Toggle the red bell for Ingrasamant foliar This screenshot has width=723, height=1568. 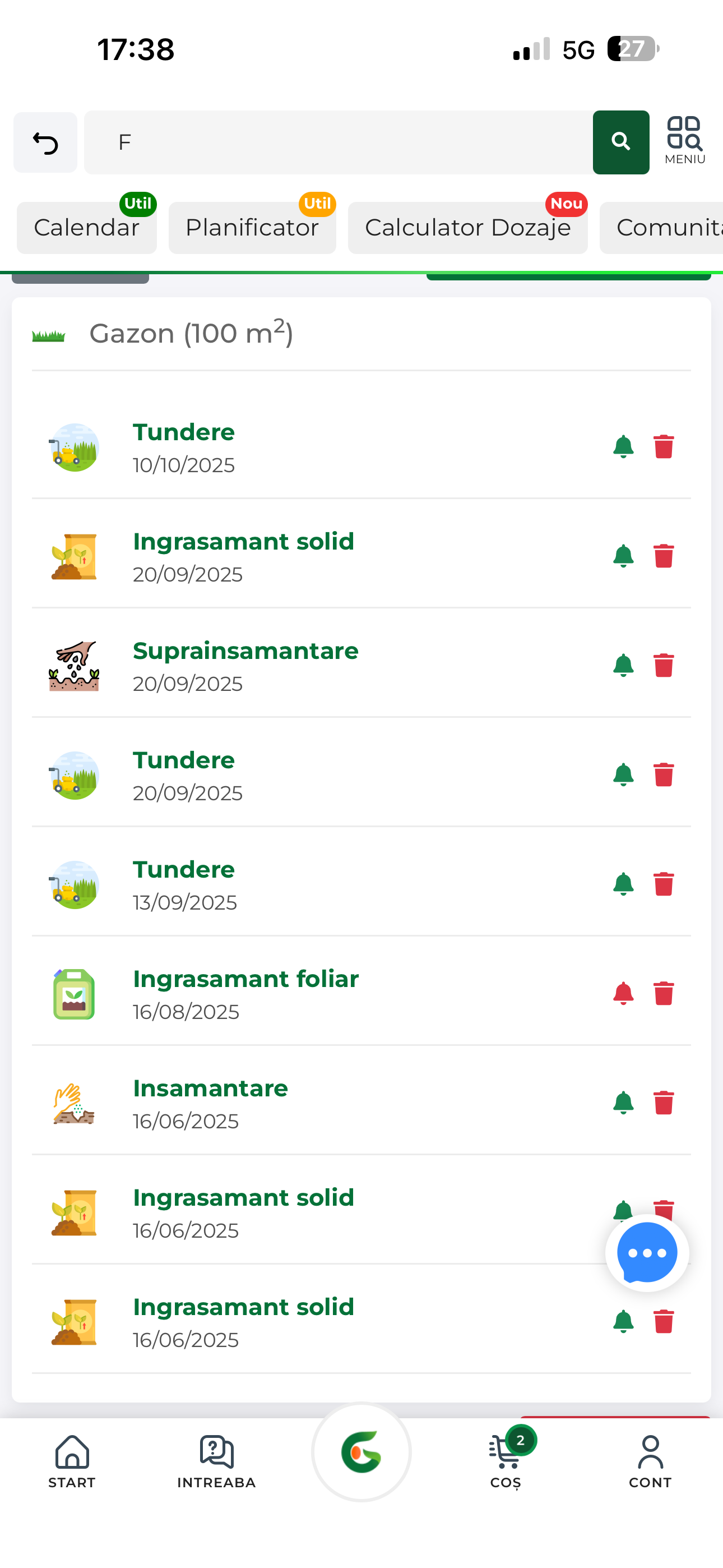coord(623,993)
